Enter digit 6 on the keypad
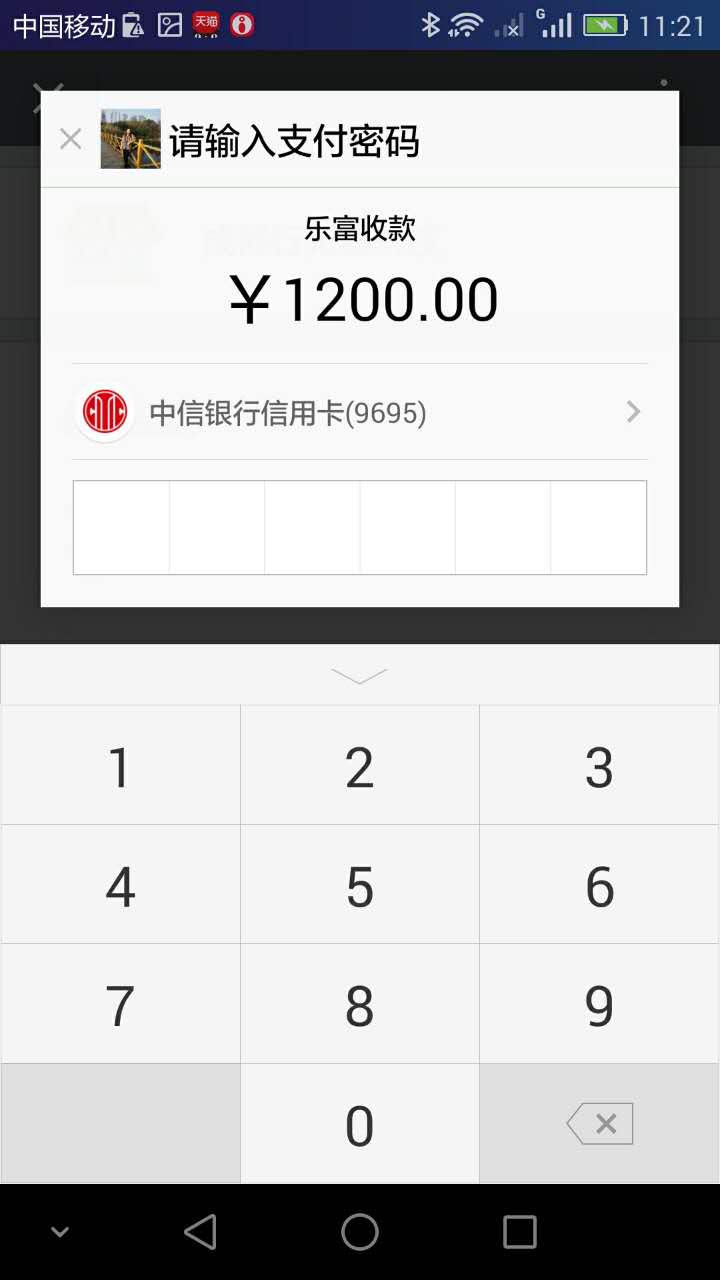This screenshot has height=1280, width=720. click(600, 884)
